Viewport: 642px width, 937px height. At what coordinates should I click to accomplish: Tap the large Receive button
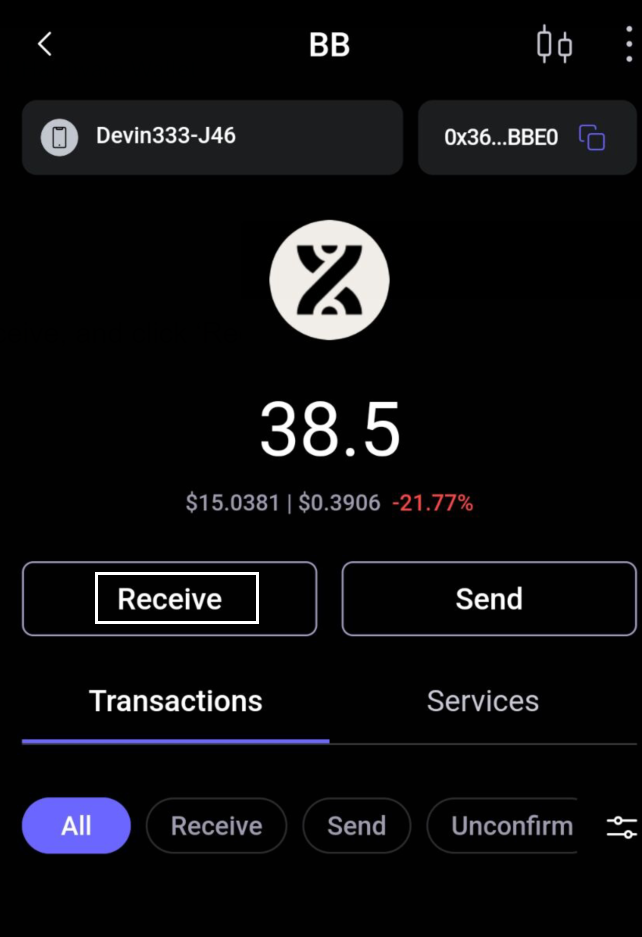pyautogui.click(x=170, y=598)
